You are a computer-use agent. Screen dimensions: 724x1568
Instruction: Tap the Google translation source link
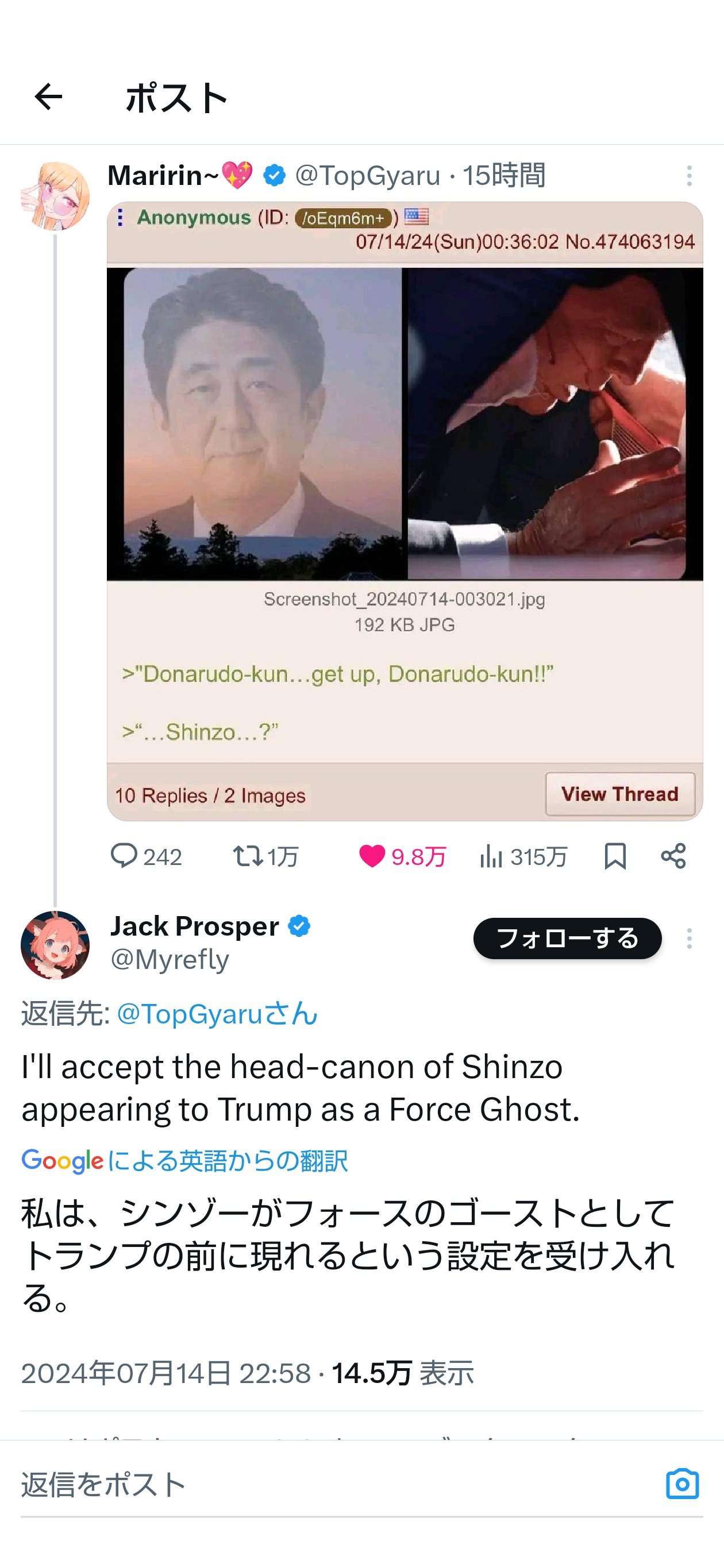click(184, 1161)
